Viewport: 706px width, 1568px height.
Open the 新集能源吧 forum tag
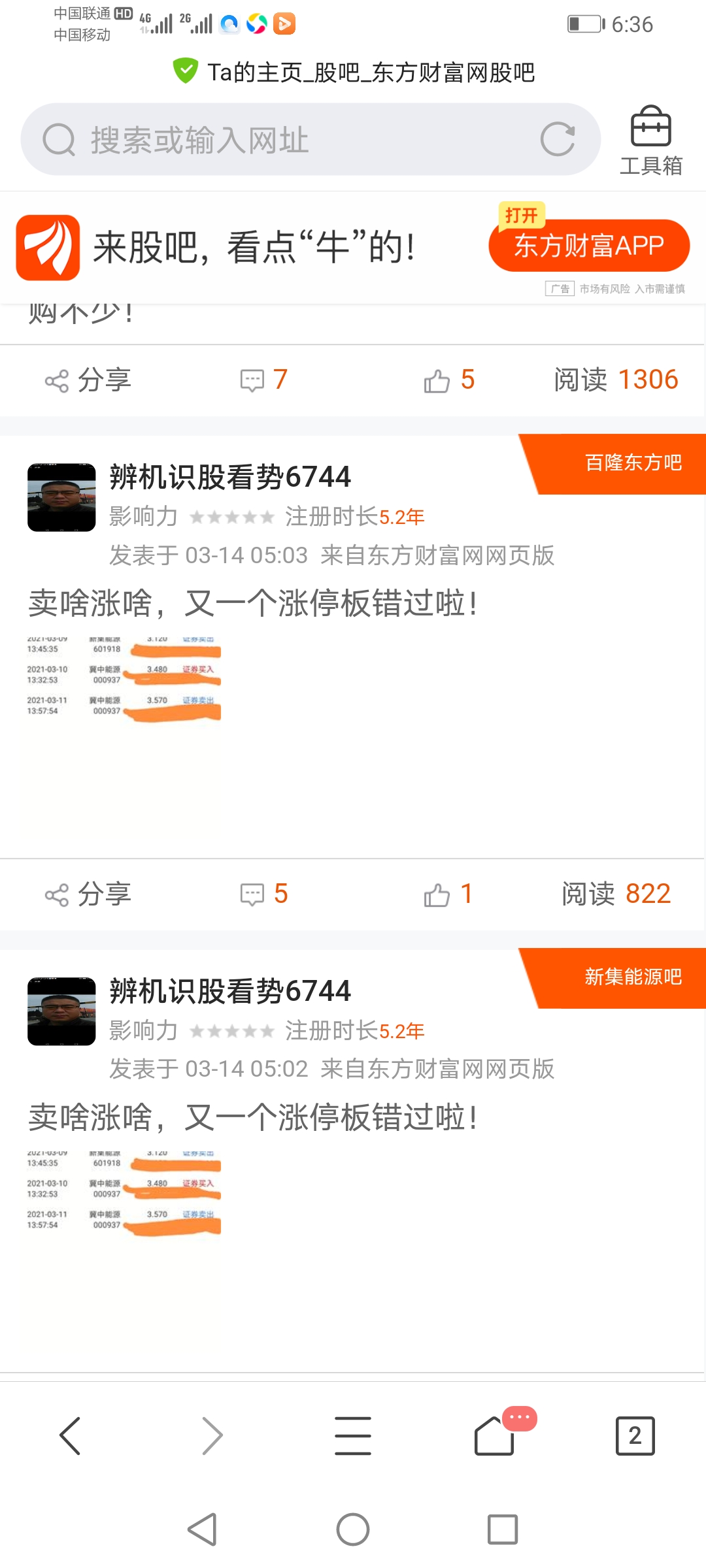click(633, 977)
